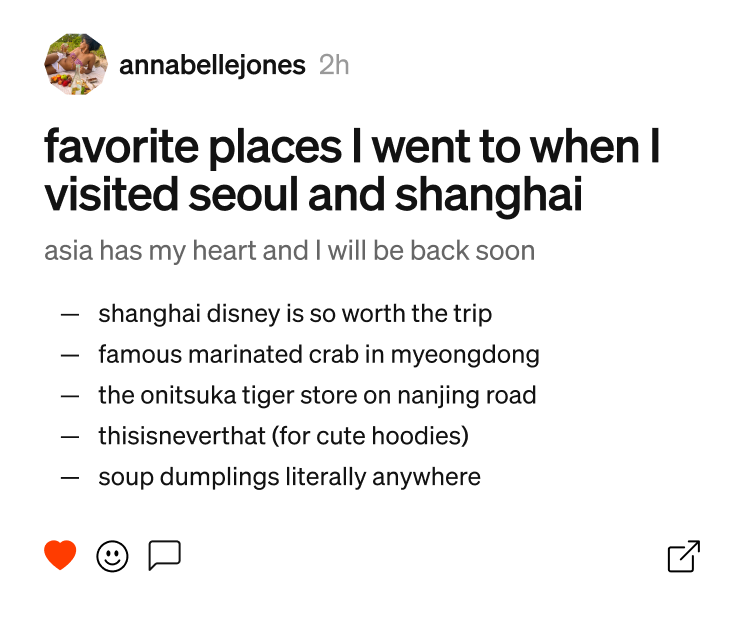Open comments on the seoul and shanghai post

click(164, 555)
